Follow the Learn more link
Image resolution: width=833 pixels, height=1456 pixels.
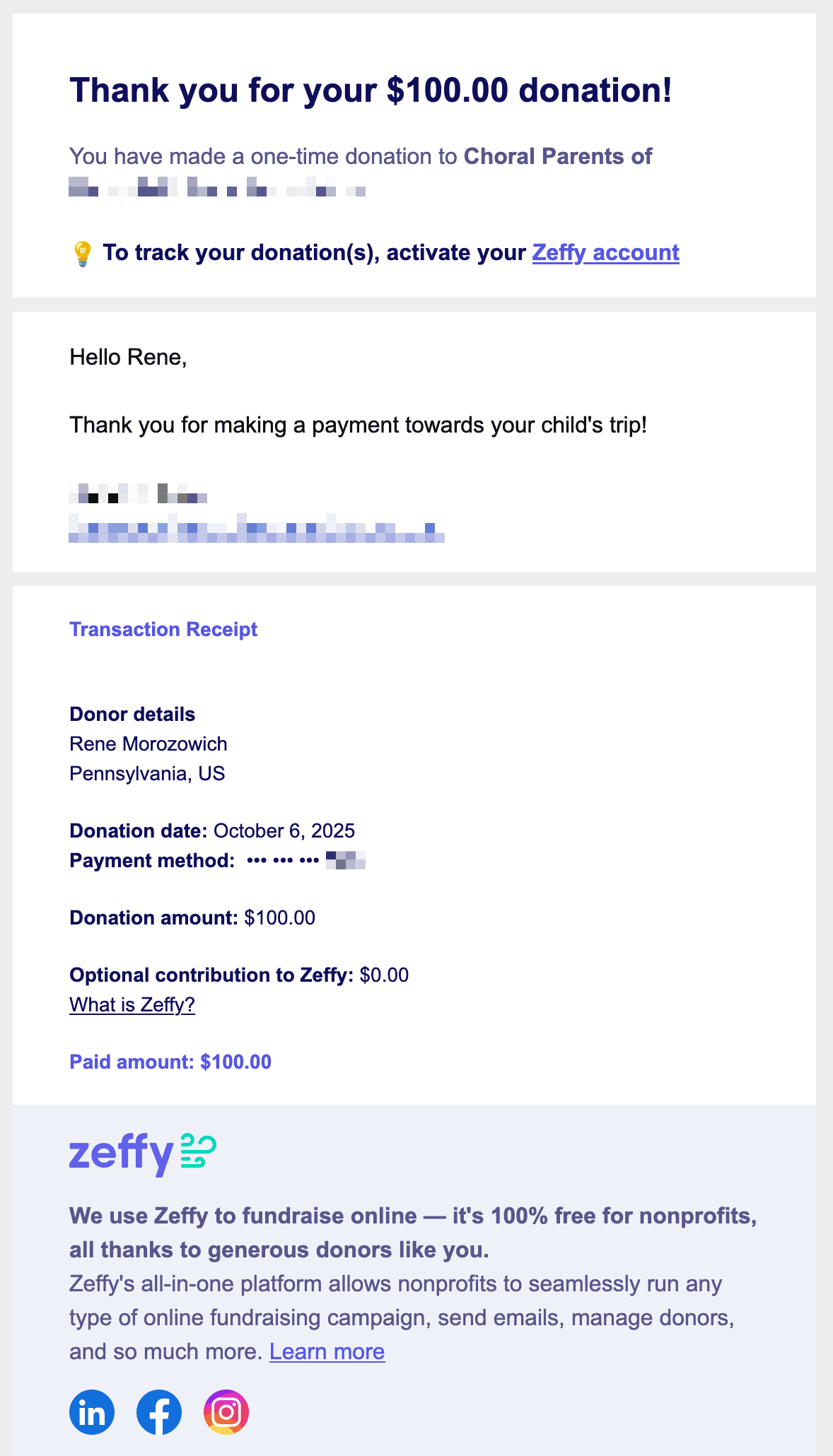[327, 1351]
